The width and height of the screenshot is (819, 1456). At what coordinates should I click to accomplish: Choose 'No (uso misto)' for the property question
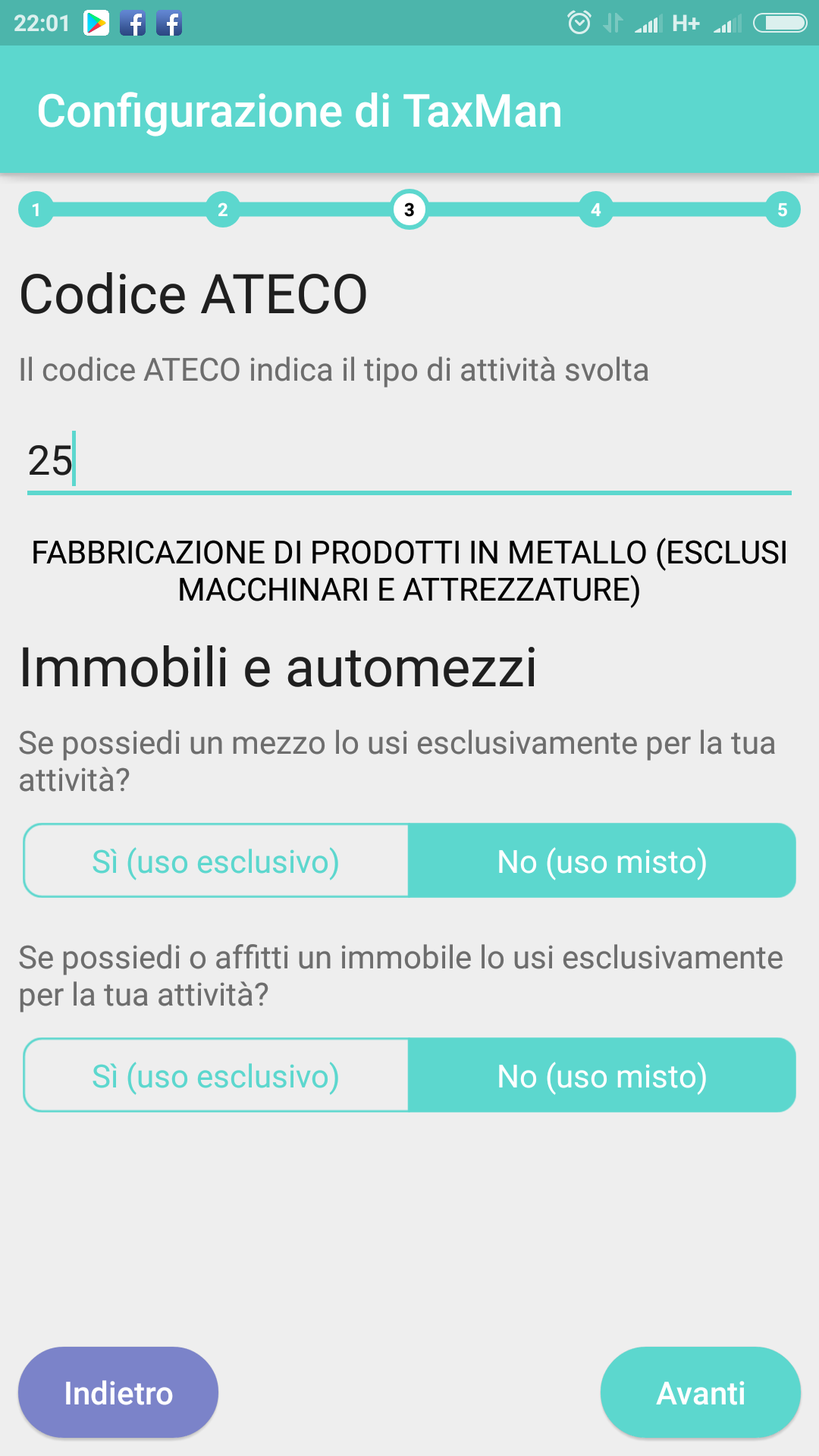pos(602,1075)
